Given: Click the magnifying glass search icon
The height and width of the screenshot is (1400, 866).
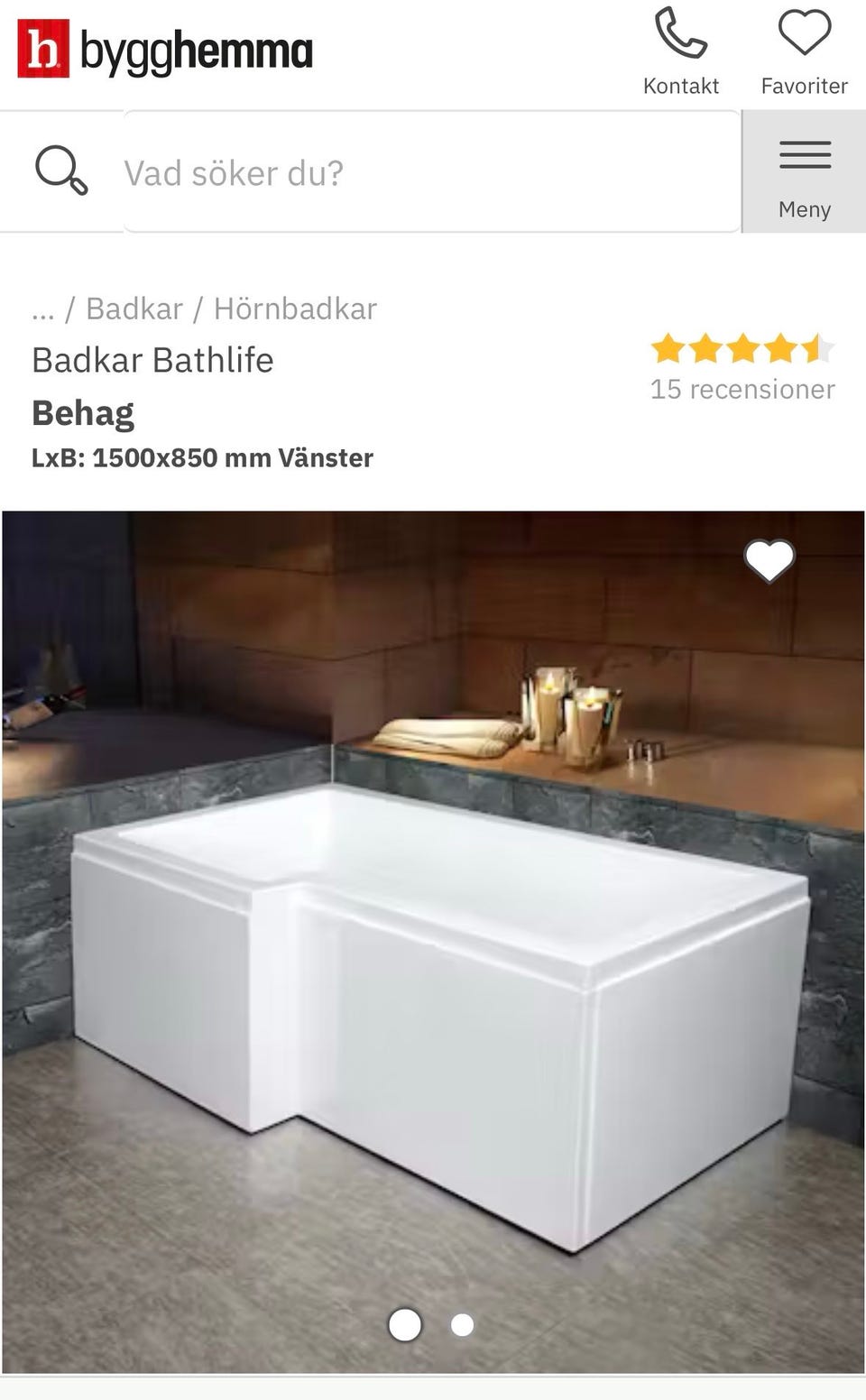Looking at the screenshot, I should click(60, 171).
